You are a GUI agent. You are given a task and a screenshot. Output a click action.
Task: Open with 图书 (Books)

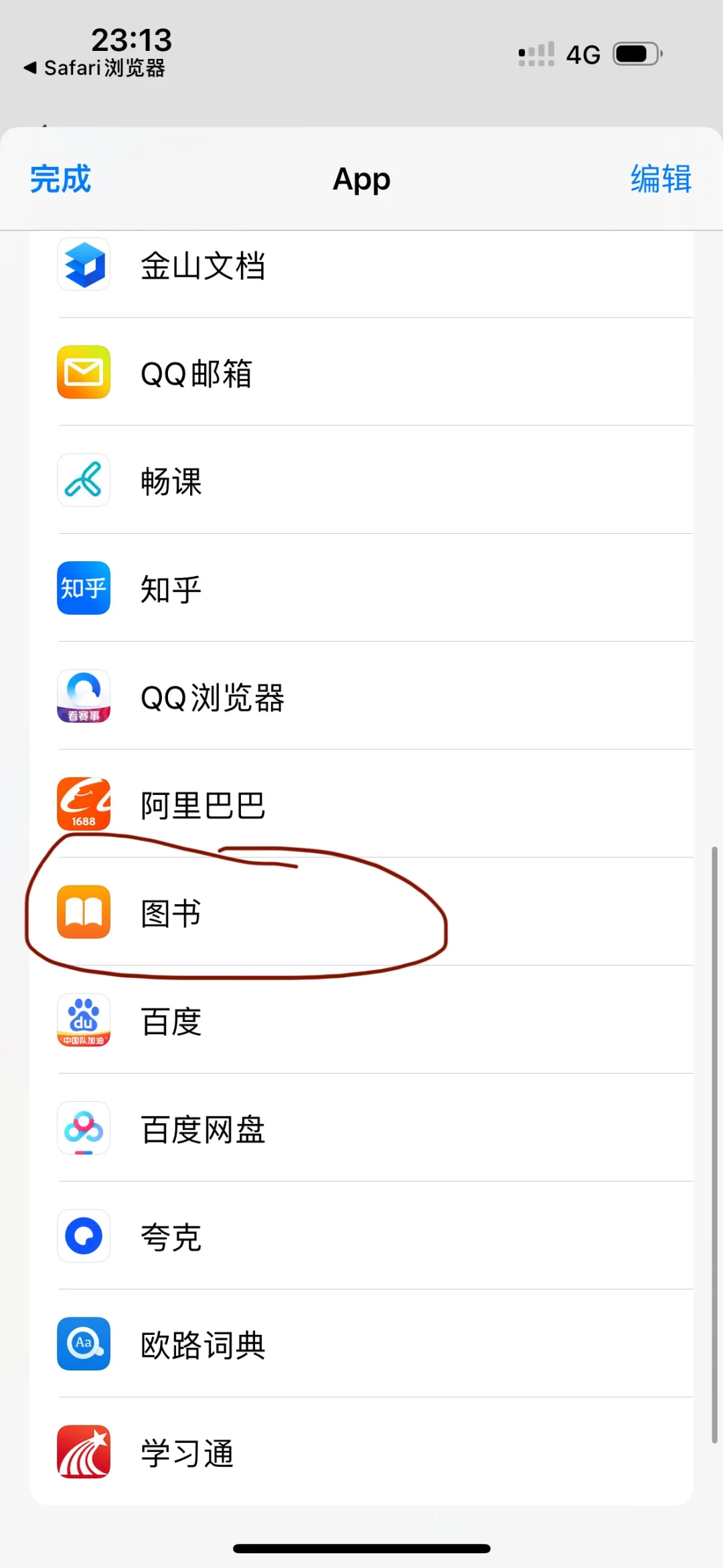pos(171,912)
